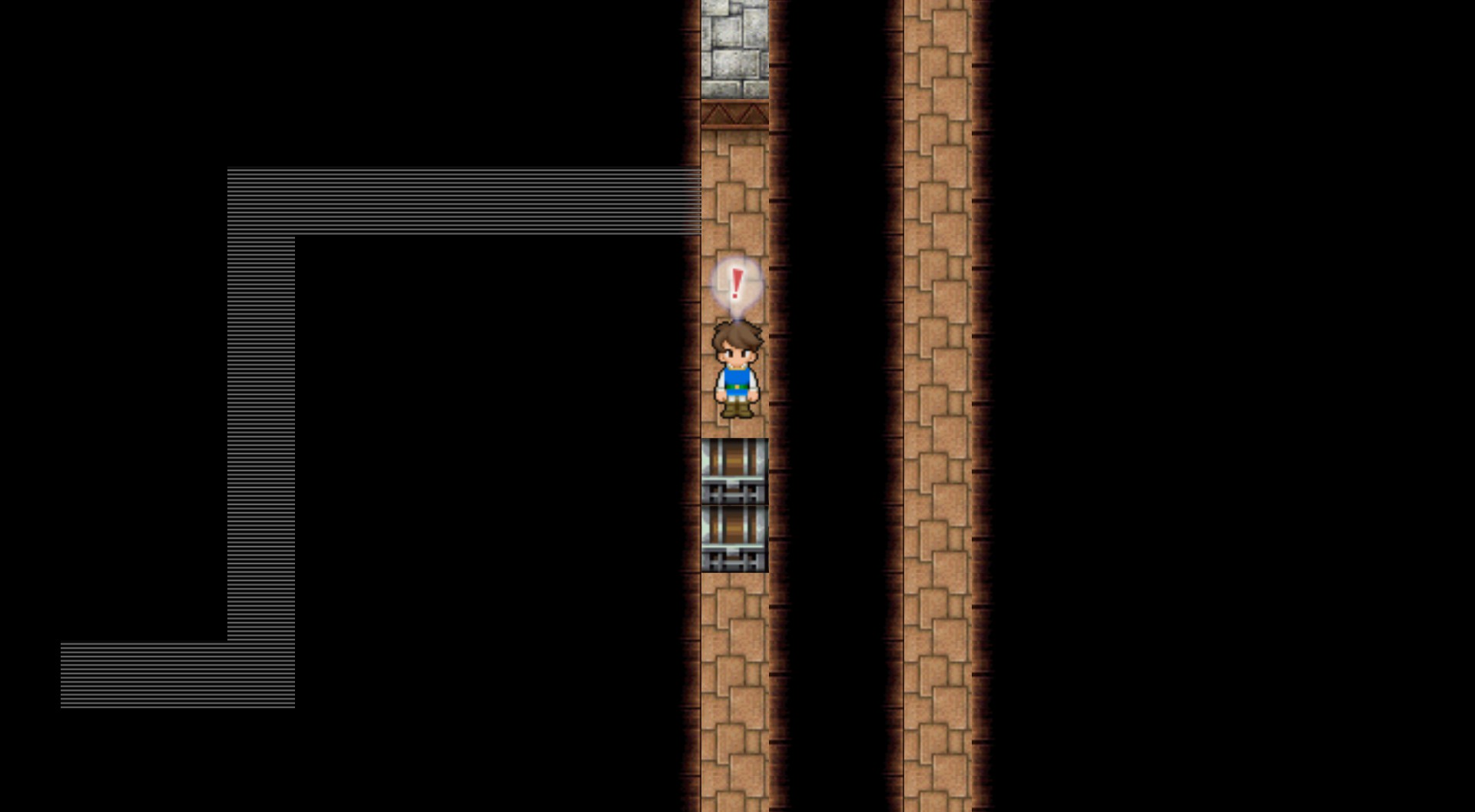Open the lower treasure chest
Image resolution: width=1475 pixels, height=812 pixels.
(734, 539)
